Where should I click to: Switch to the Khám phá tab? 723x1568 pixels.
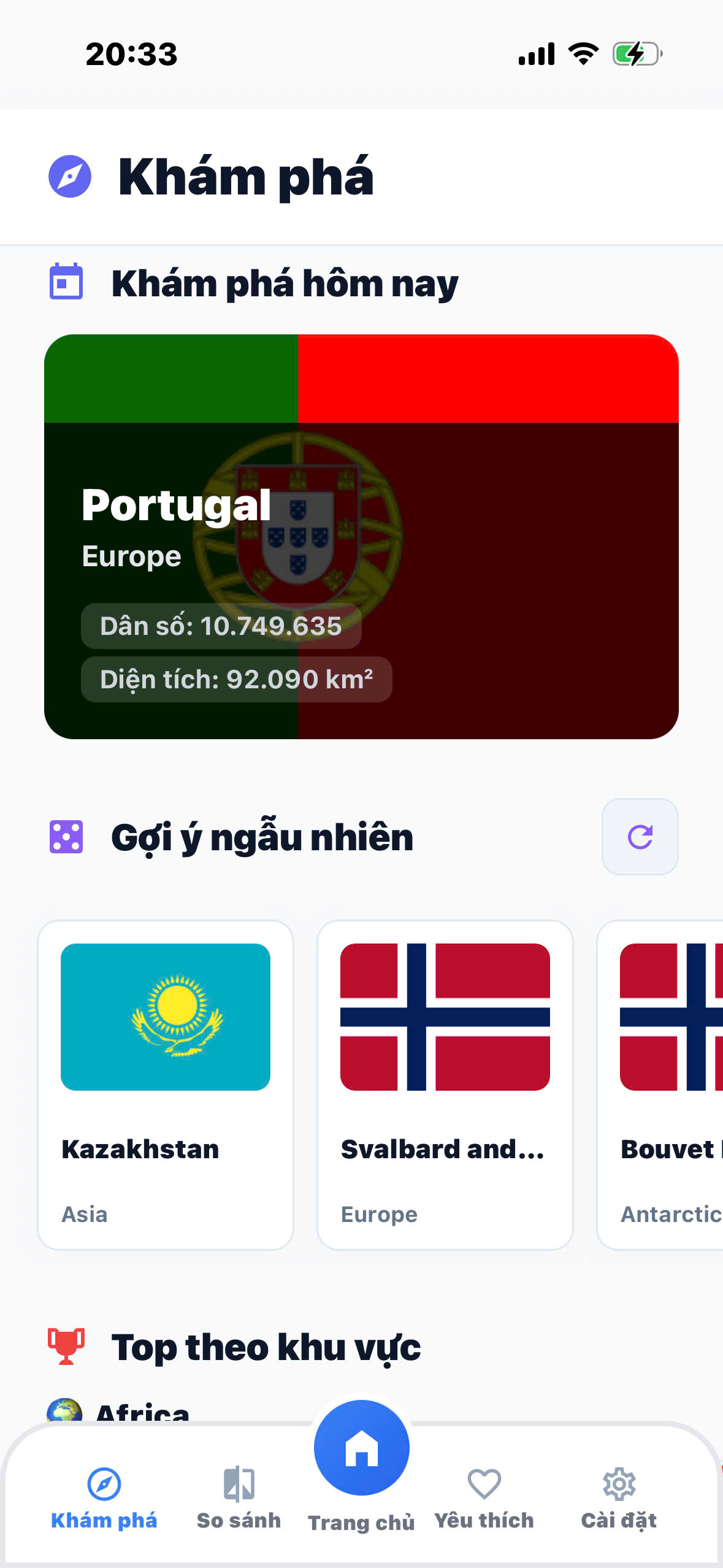pyautogui.click(x=104, y=1497)
